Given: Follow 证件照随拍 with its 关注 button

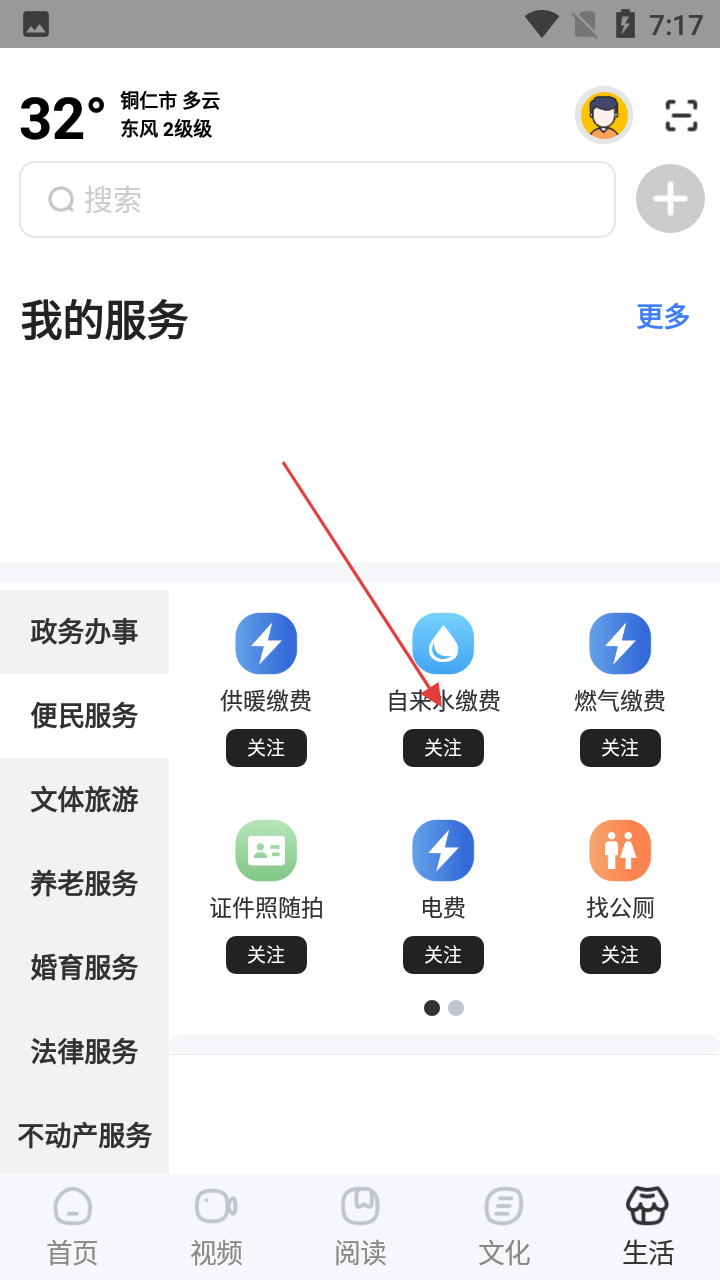Looking at the screenshot, I should click(x=266, y=955).
